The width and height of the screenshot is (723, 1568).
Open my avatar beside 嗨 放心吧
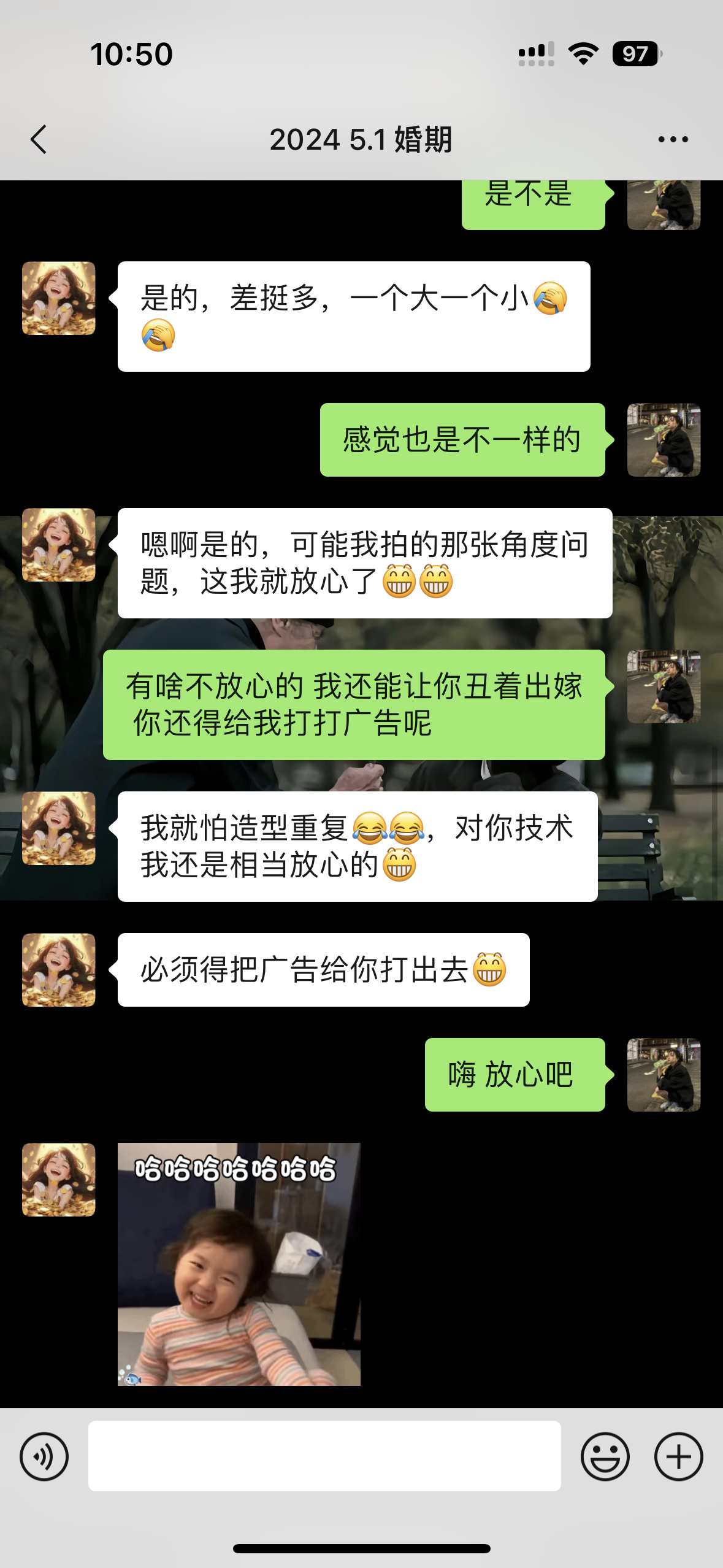coord(664,1075)
